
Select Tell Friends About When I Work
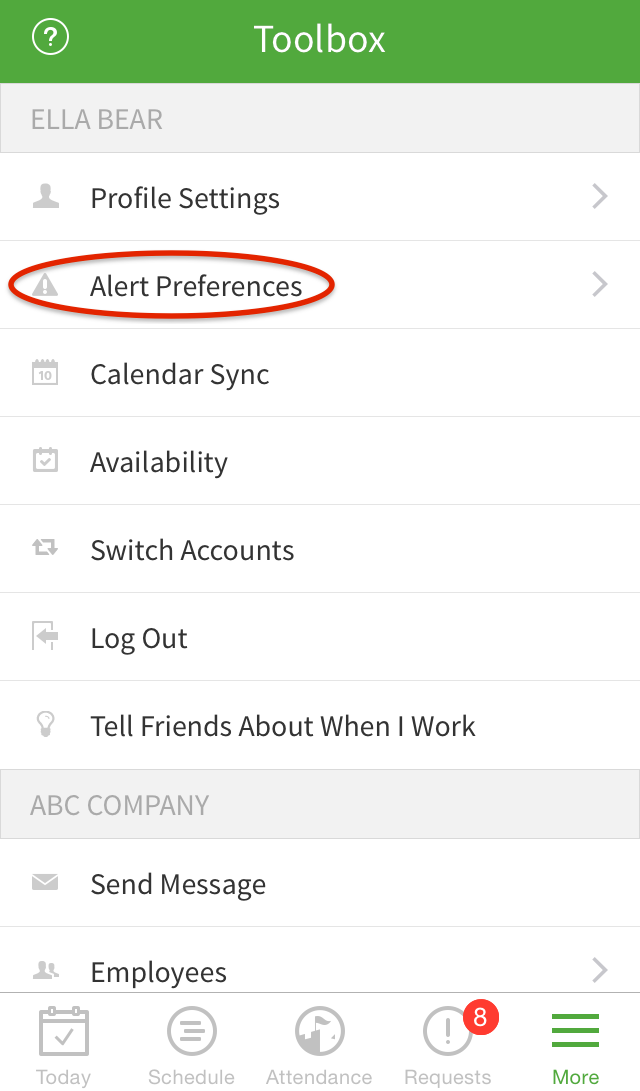pyautogui.click(x=320, y=725)
